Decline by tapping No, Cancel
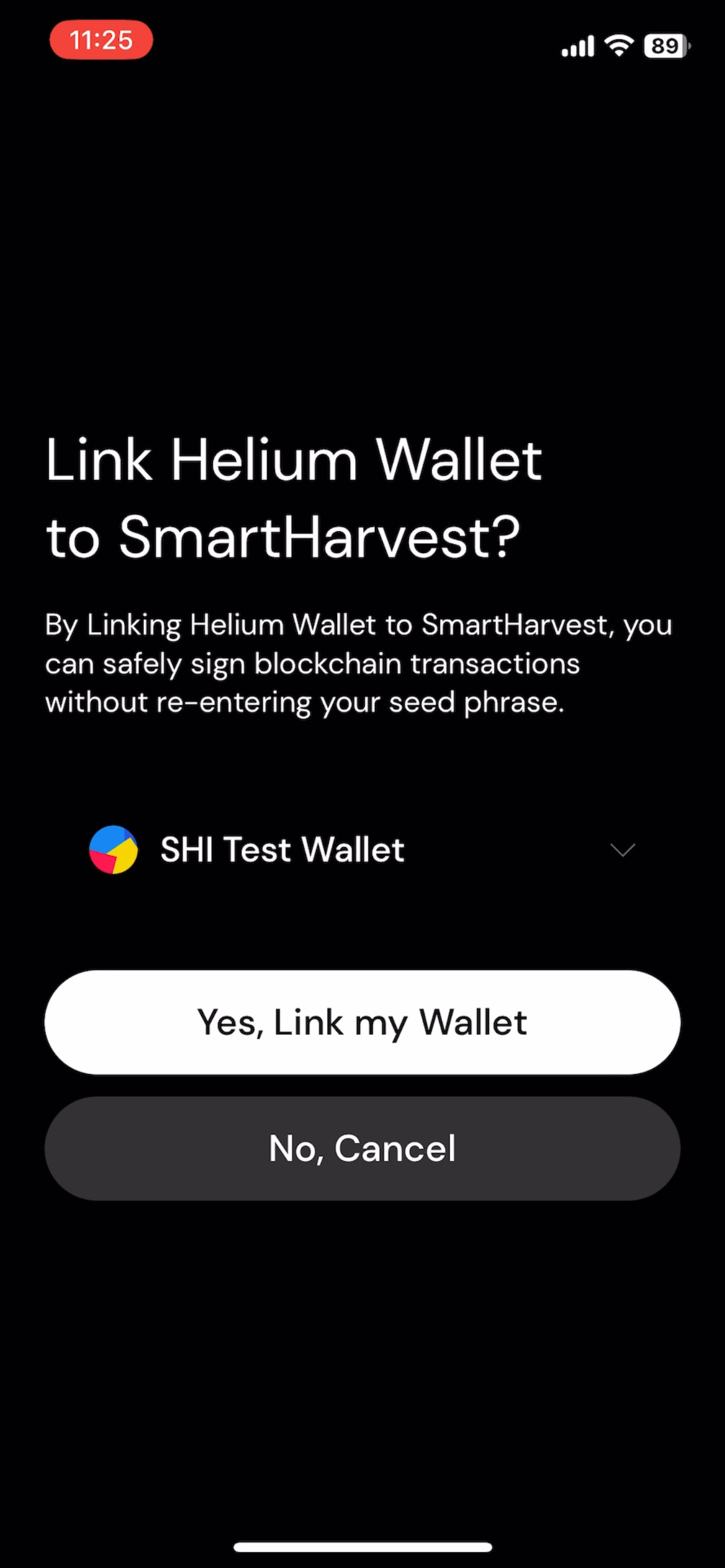 362,1149
